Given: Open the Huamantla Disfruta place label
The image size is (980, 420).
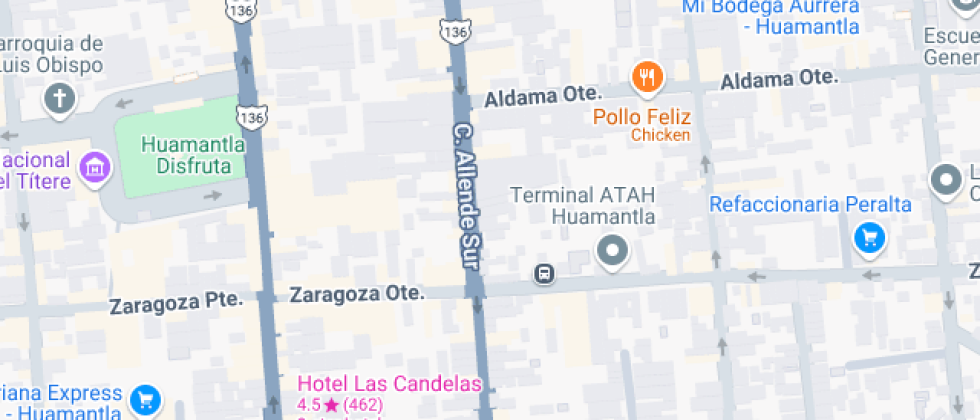Looking at the screenshot, I should pyautogui.click(x=193, y=155).
